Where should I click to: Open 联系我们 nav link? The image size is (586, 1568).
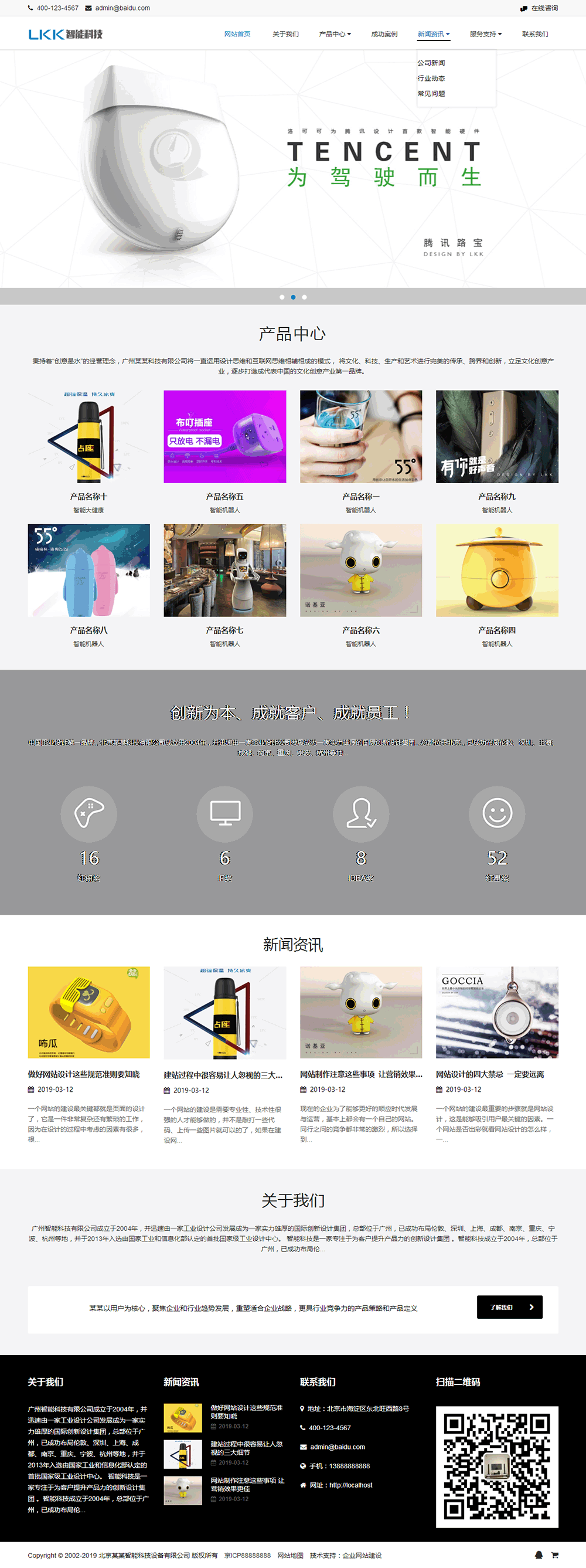pos(534,34)
